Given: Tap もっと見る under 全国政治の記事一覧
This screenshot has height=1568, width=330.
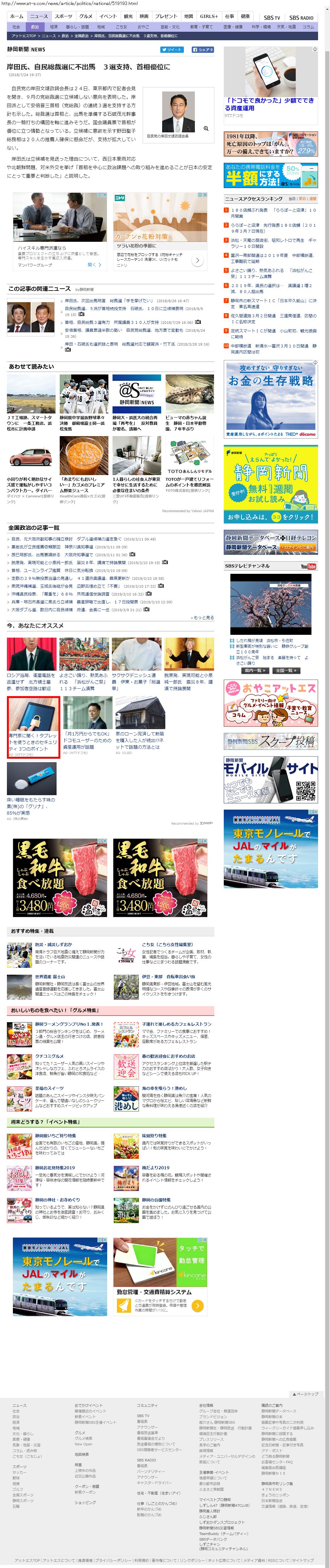Looking at the screenshot, I should click(202, 617).
